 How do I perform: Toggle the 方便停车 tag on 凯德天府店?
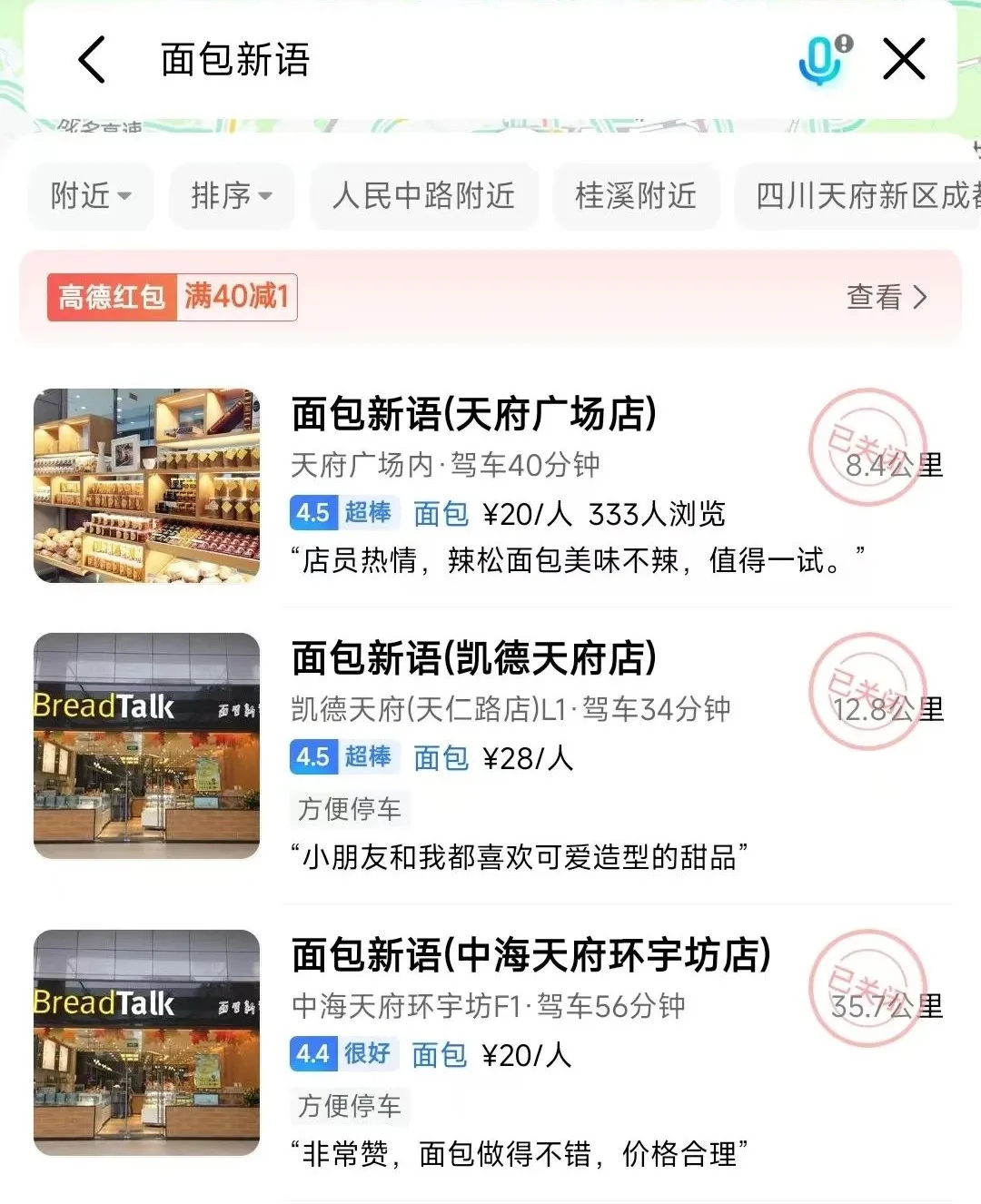(351, 809)
